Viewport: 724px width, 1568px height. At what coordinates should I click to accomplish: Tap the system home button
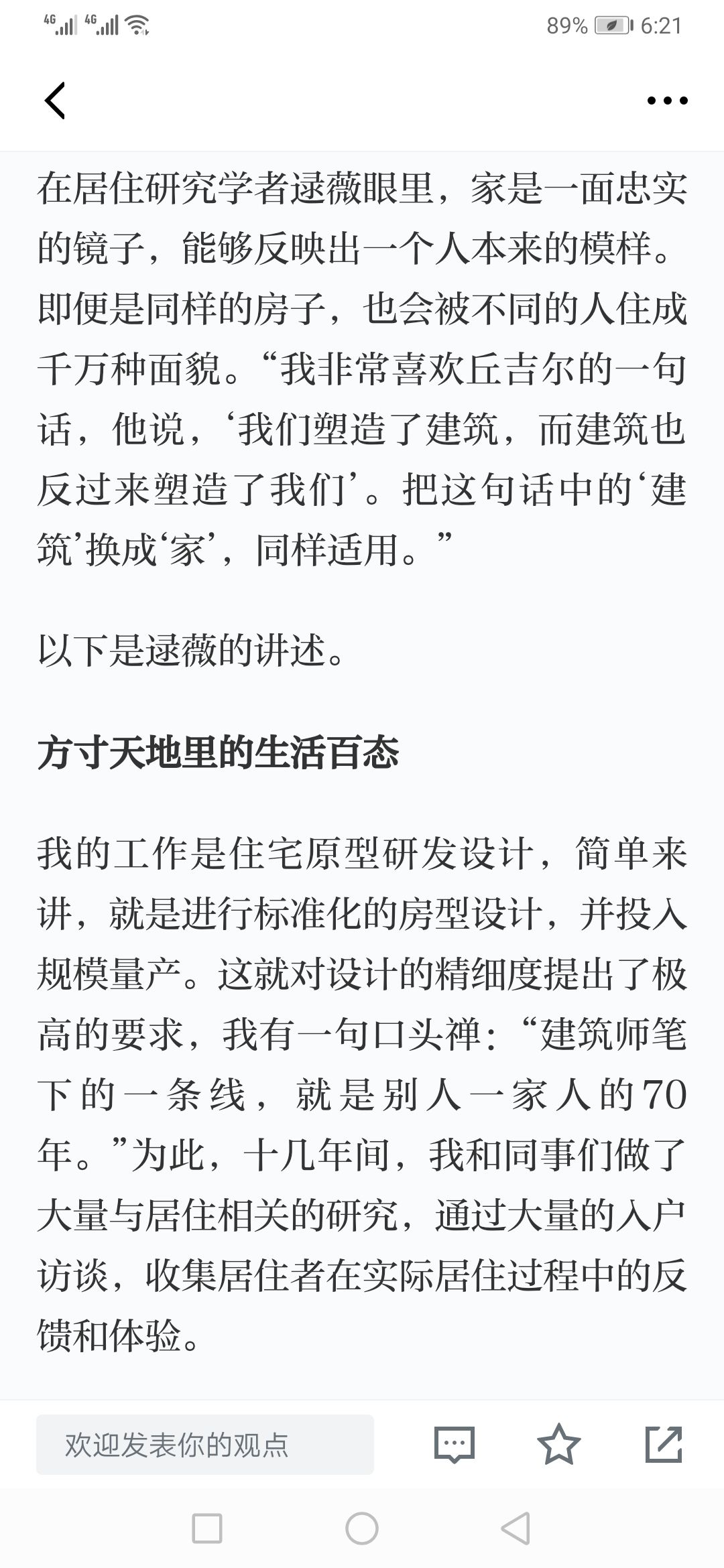tap(362, 1529)
